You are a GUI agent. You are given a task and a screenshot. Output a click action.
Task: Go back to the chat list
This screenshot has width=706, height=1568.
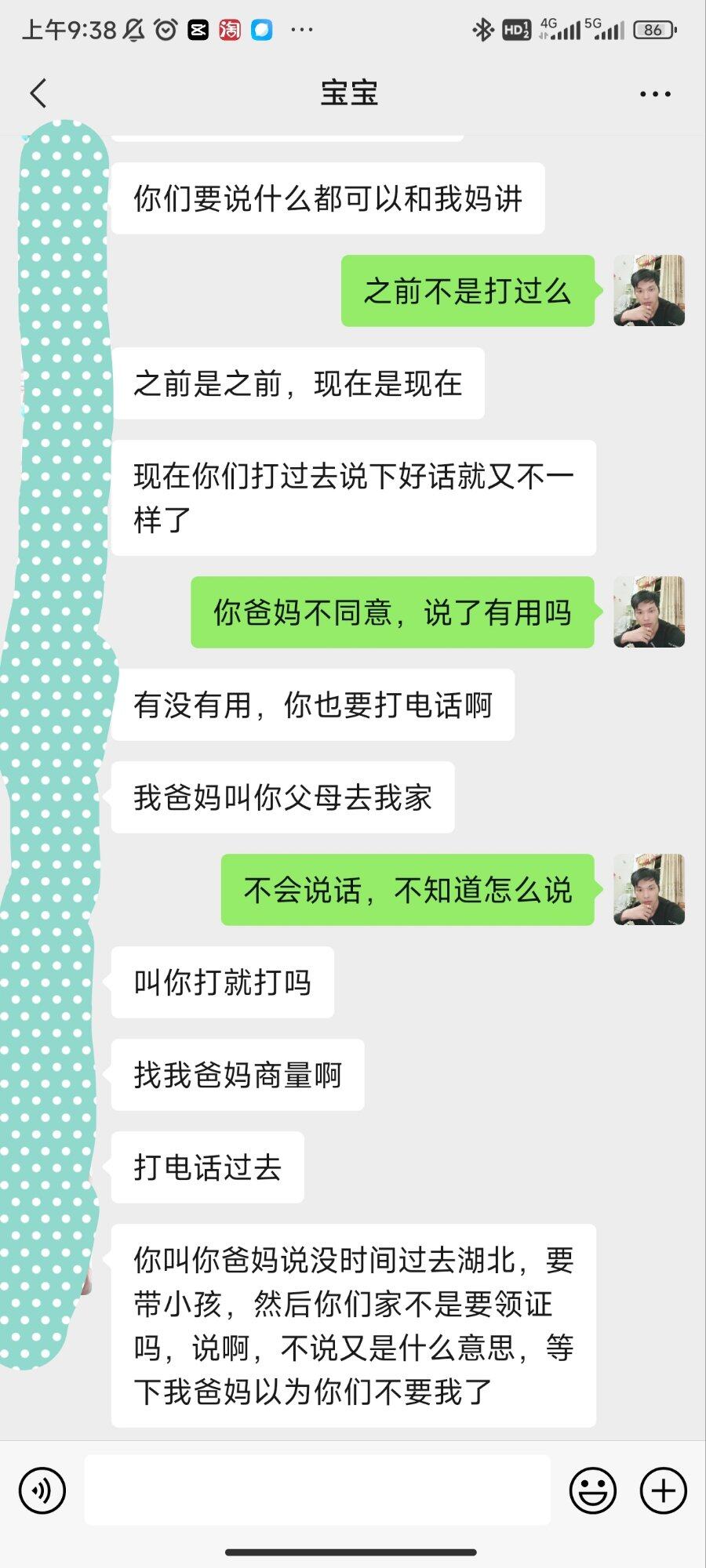pyautogui.click(x=38, y=93)
